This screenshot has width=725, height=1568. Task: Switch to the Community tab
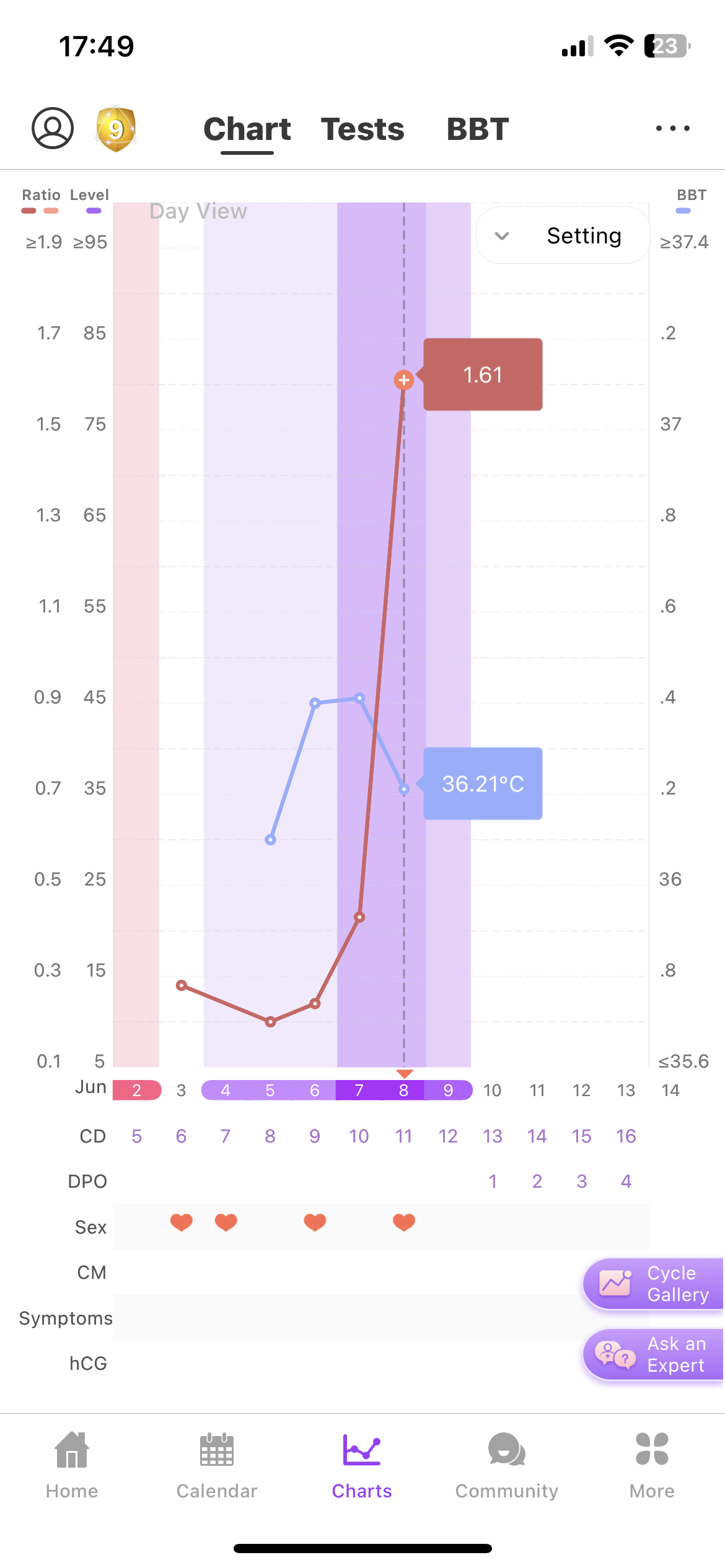507,1465
